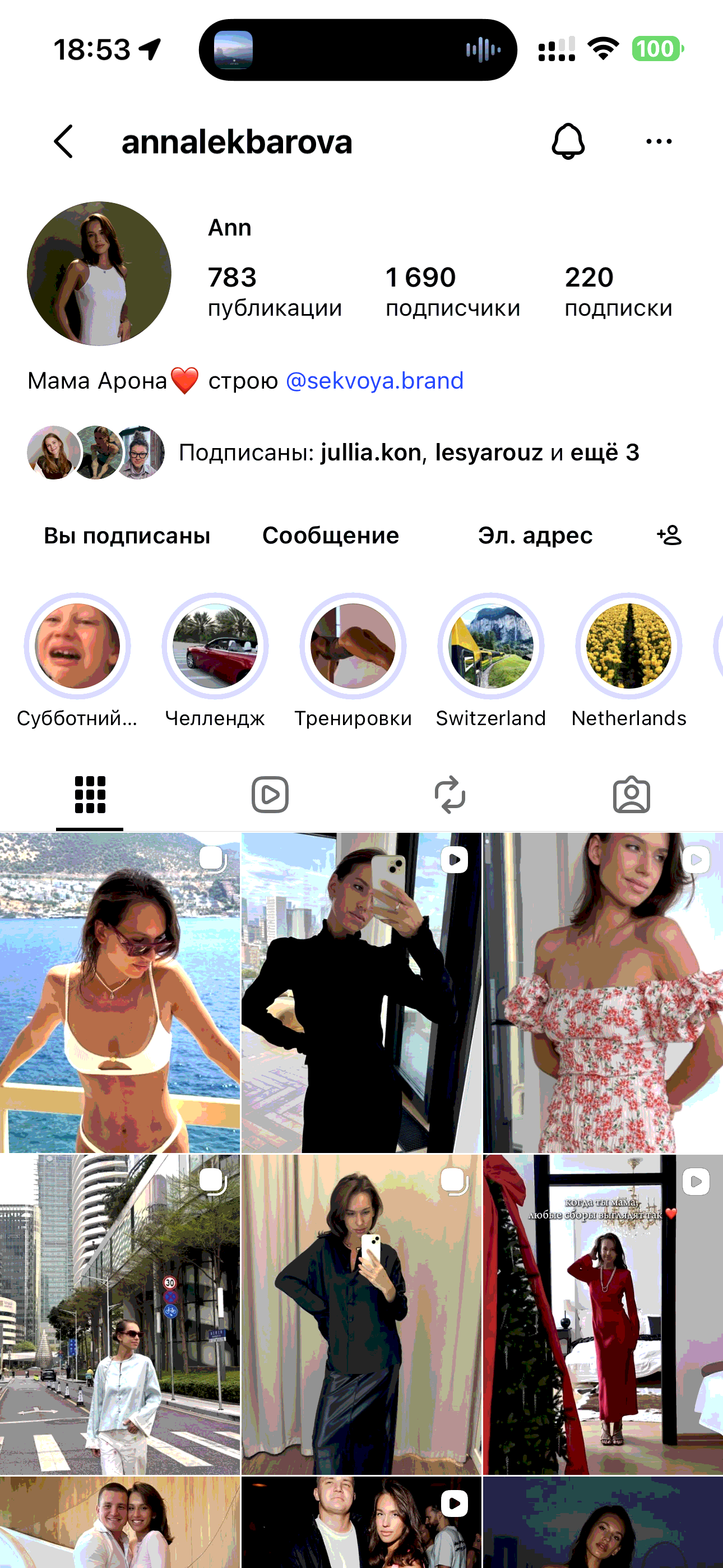The image size is (723, 1568).
Task: Open the Тренировки story highlight
Action: click(353, 661)
